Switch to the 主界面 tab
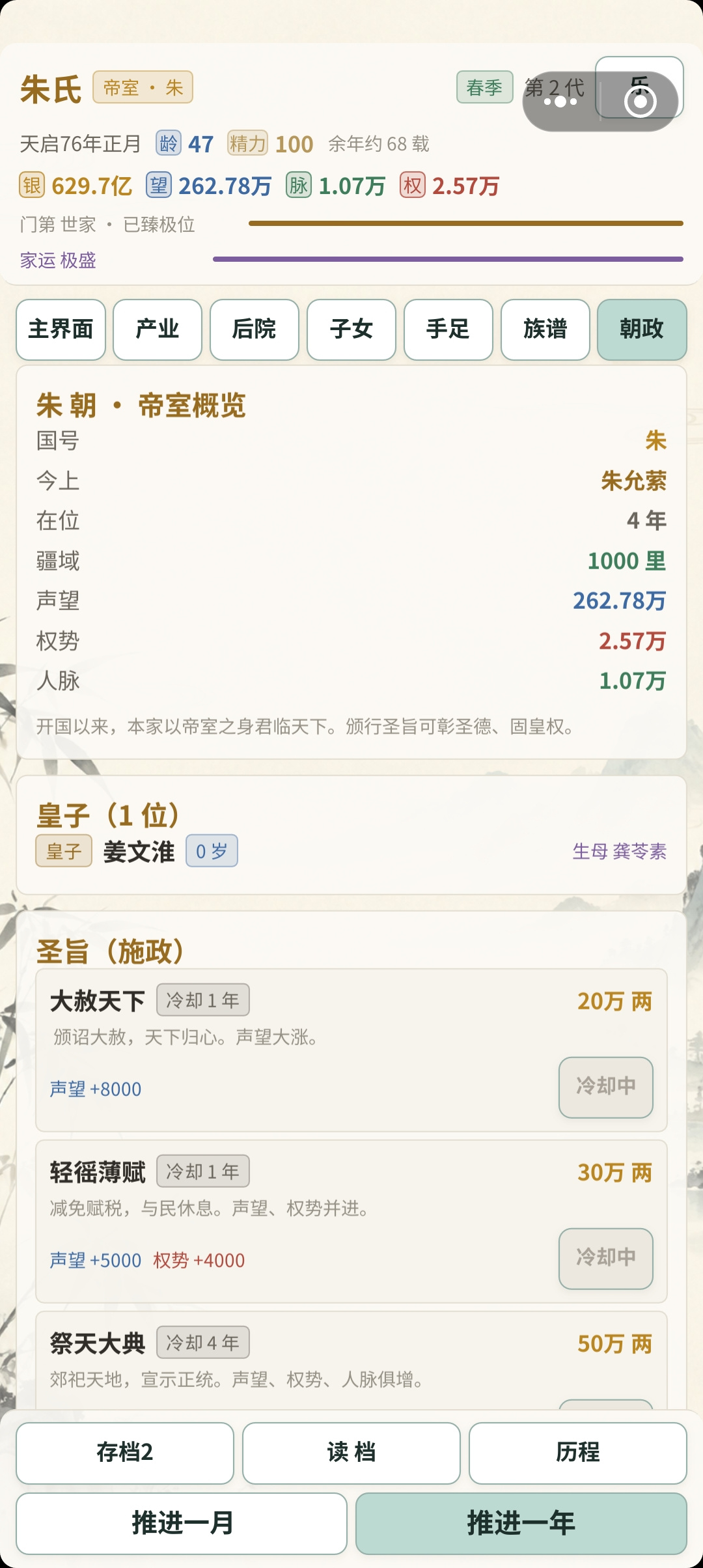This screenshot has height=1568, width=703. (x=61, y=329)
